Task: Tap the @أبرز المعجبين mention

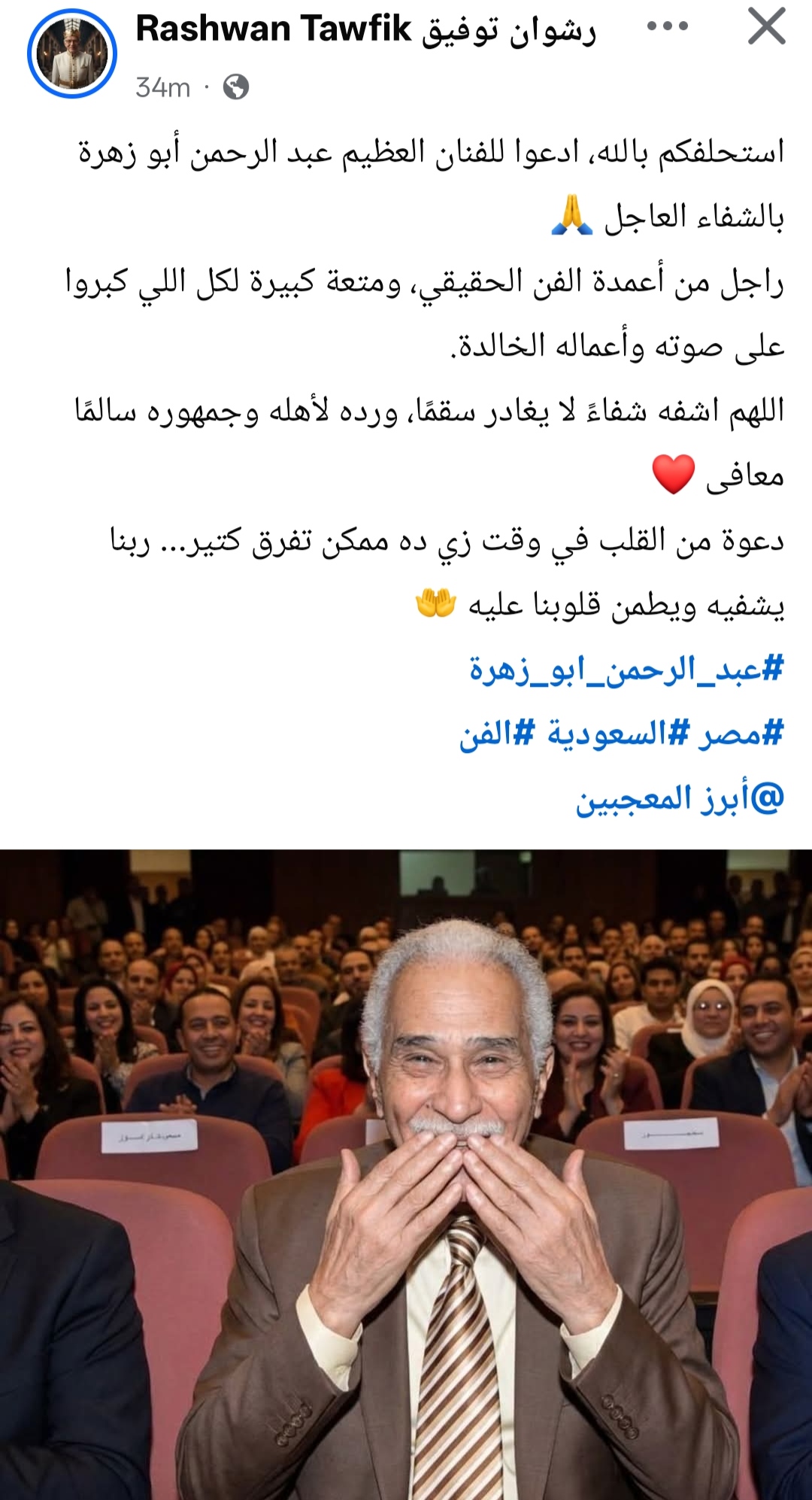Action: point(680,799)
